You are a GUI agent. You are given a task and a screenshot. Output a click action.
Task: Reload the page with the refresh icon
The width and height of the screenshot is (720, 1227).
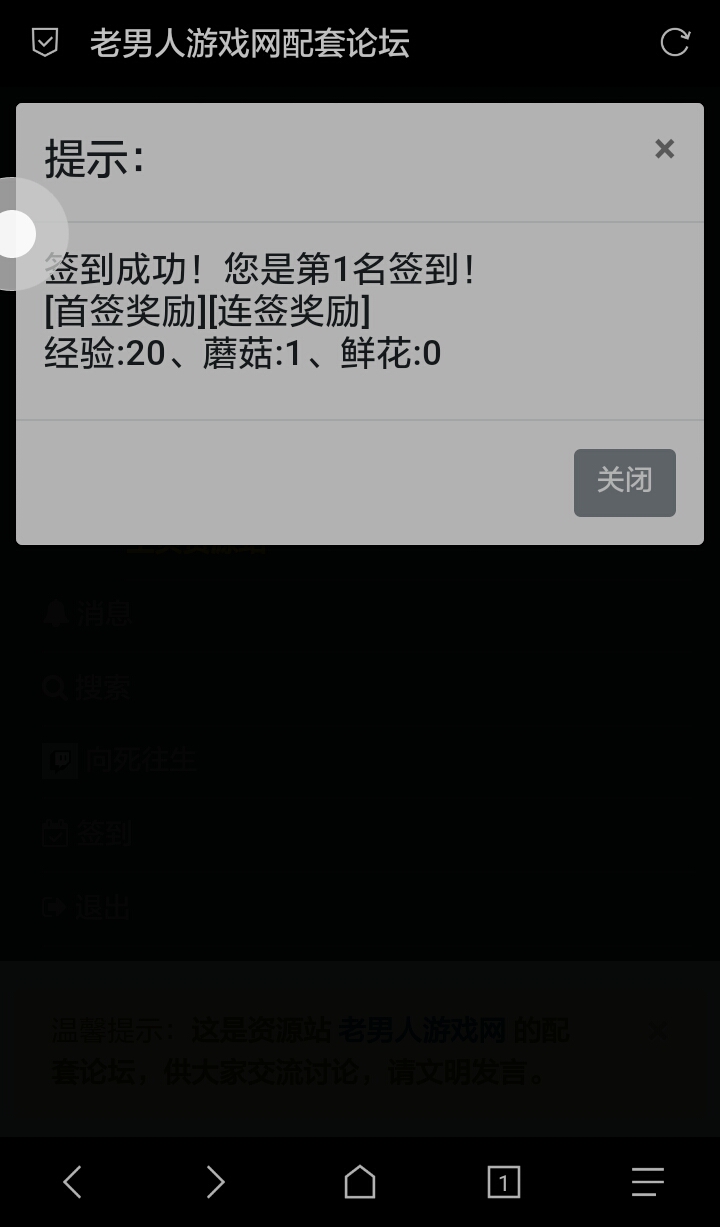tap(675, 42)
